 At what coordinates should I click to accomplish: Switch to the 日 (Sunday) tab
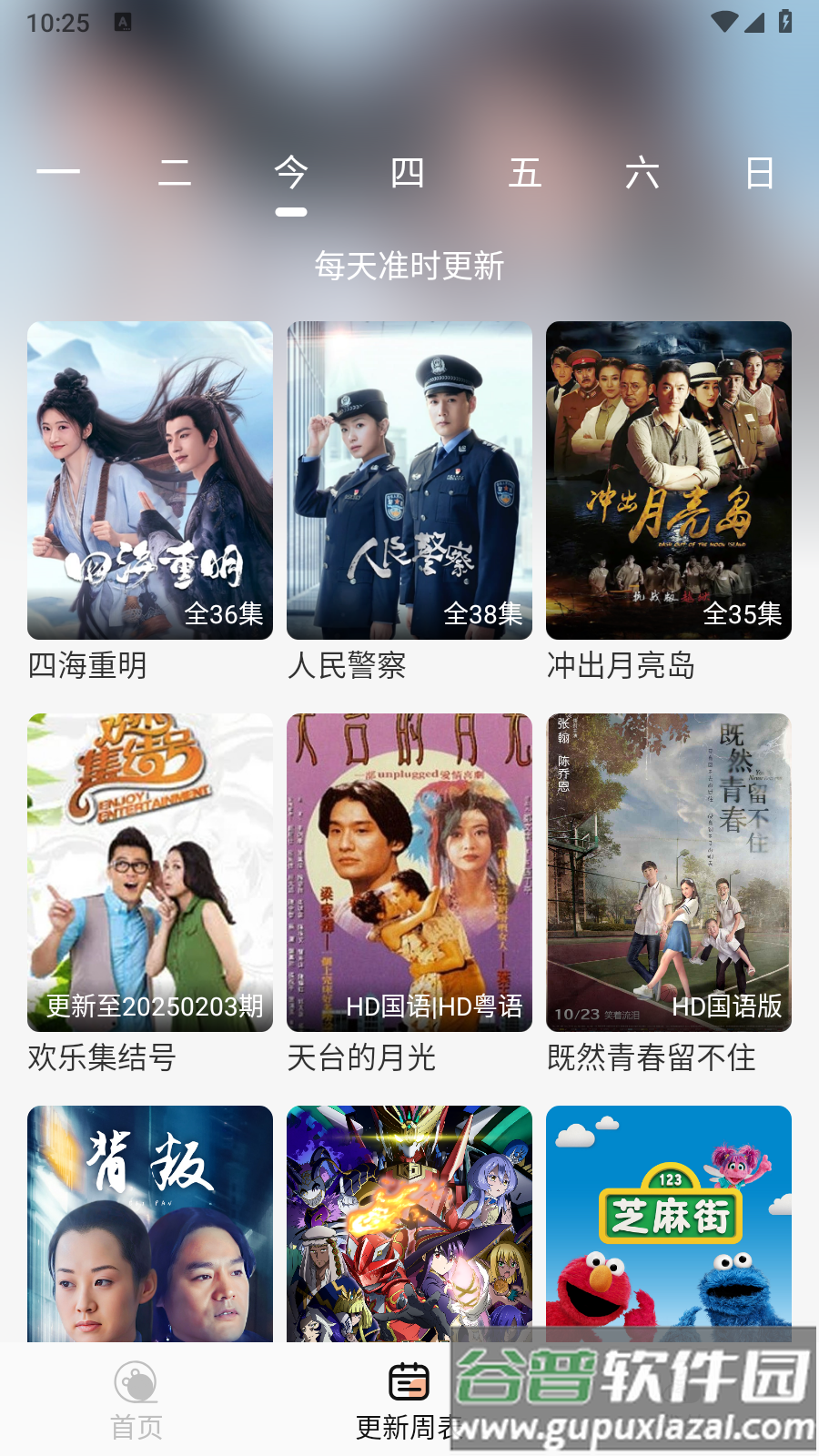(x=759, y=172)
